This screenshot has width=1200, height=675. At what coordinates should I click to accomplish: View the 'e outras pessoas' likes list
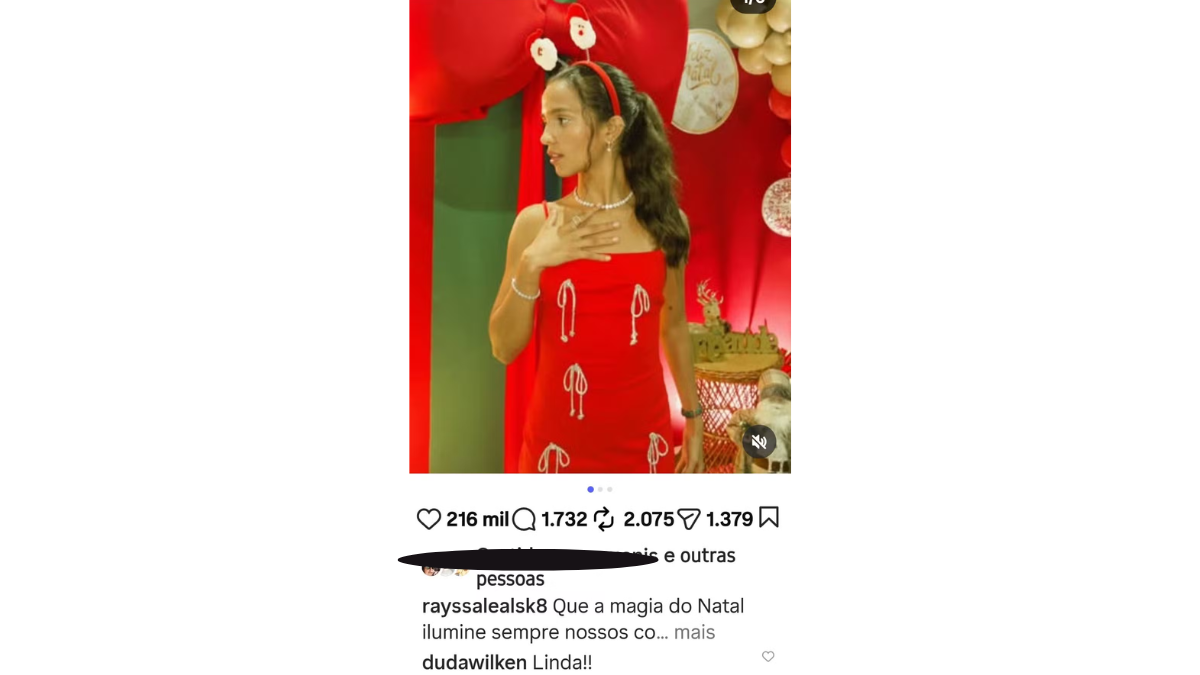pos(700,556)
